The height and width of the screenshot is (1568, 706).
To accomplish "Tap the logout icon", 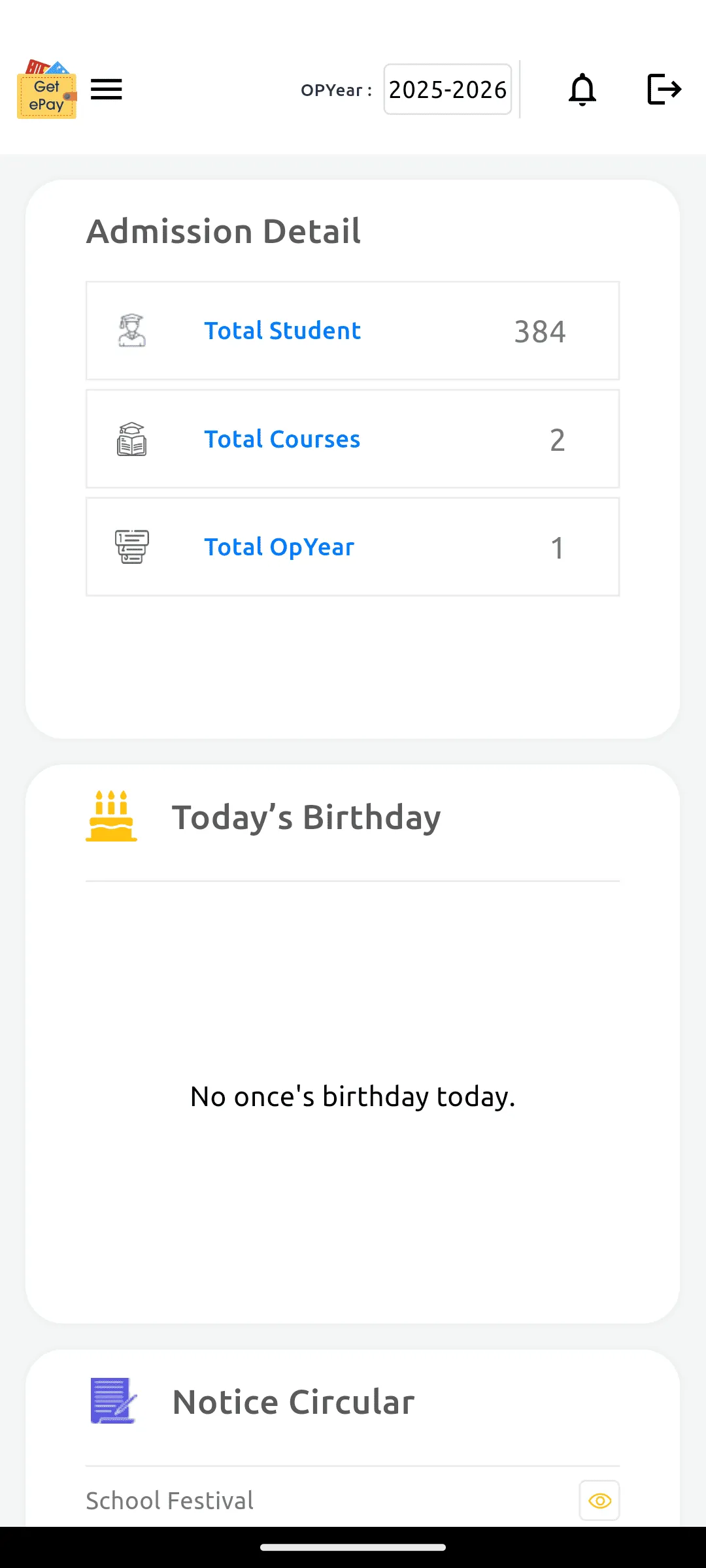I will point(664,90).
